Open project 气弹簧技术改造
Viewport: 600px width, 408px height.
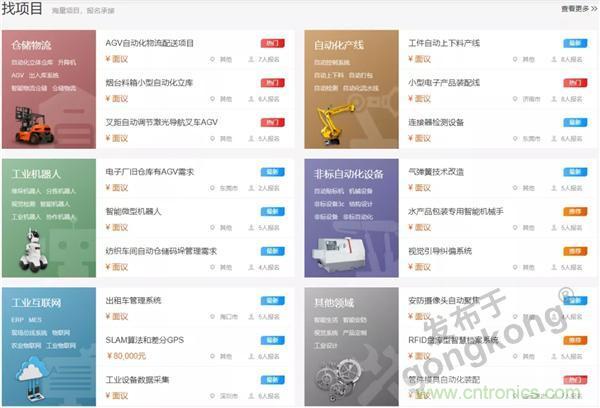point(436,171)
